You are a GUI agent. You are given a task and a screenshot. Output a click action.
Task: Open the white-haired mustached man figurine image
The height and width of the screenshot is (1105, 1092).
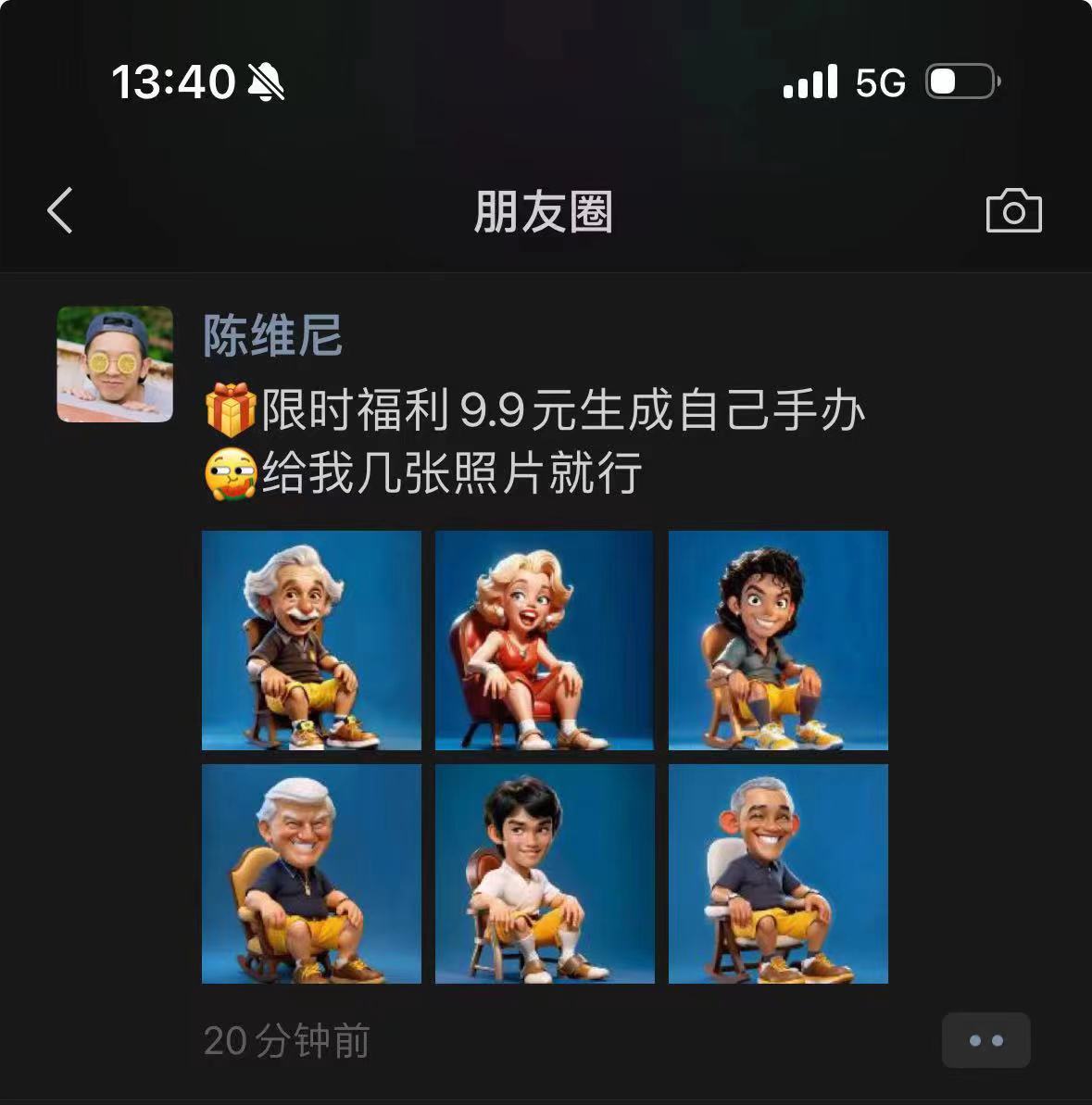click(x=311, y=640)
